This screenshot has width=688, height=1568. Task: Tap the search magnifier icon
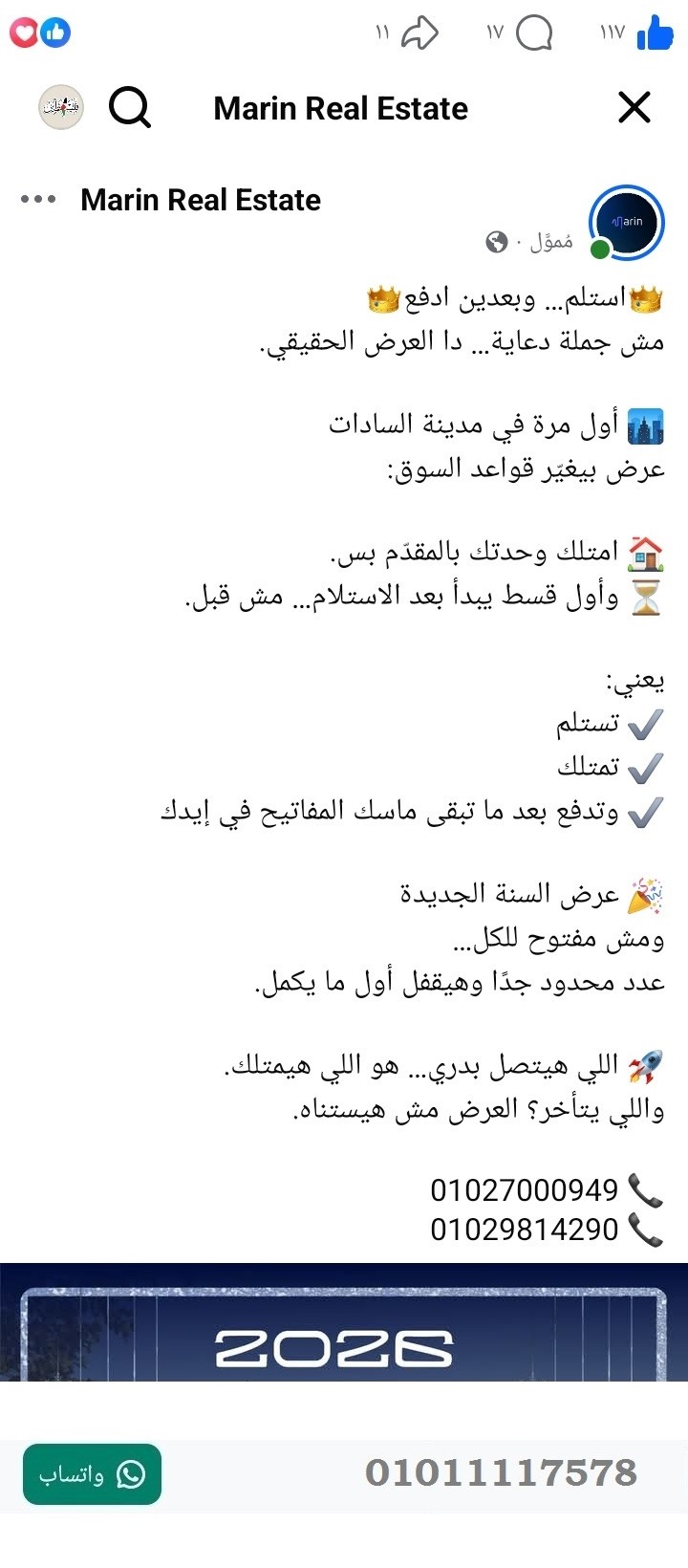tap(131, 107)
